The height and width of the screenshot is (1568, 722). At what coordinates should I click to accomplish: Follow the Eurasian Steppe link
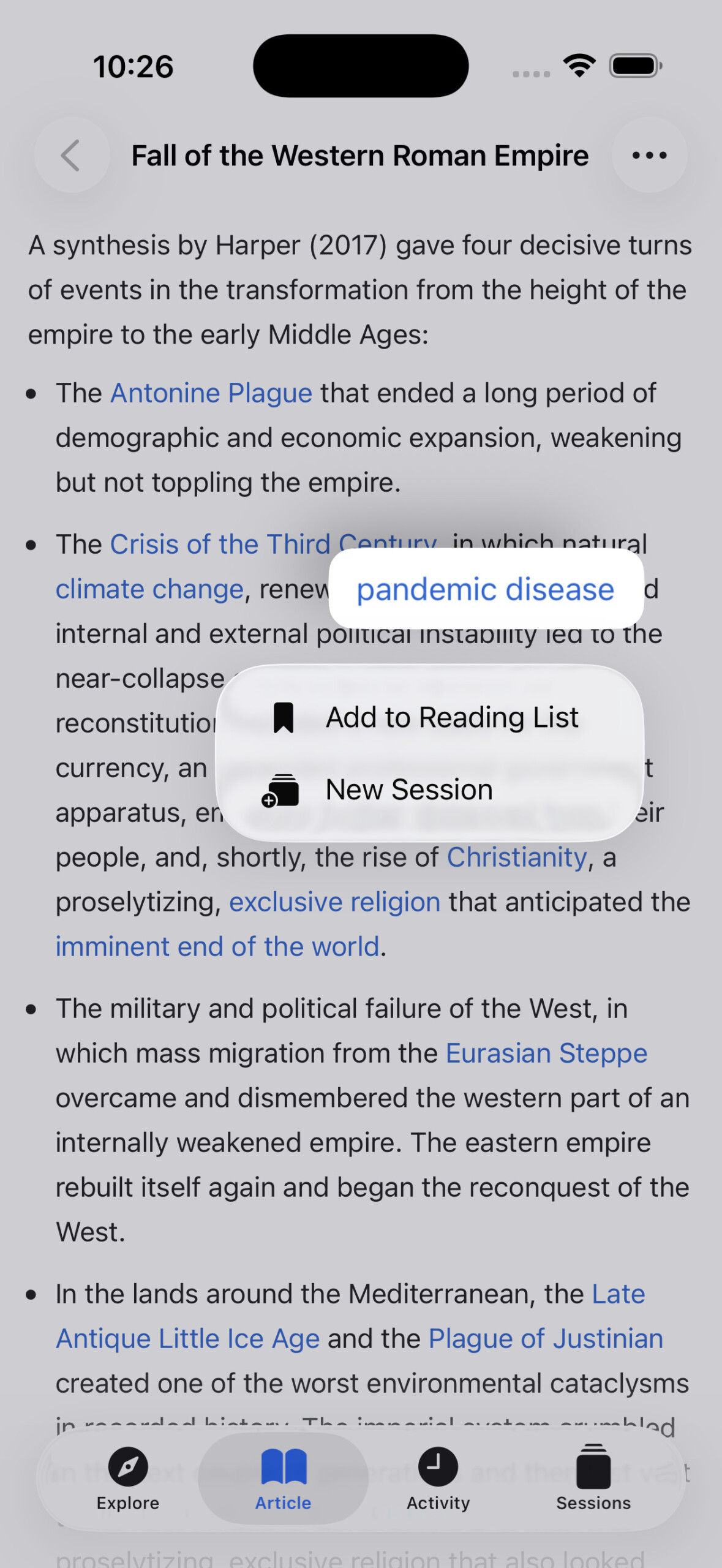[546, 1053]
